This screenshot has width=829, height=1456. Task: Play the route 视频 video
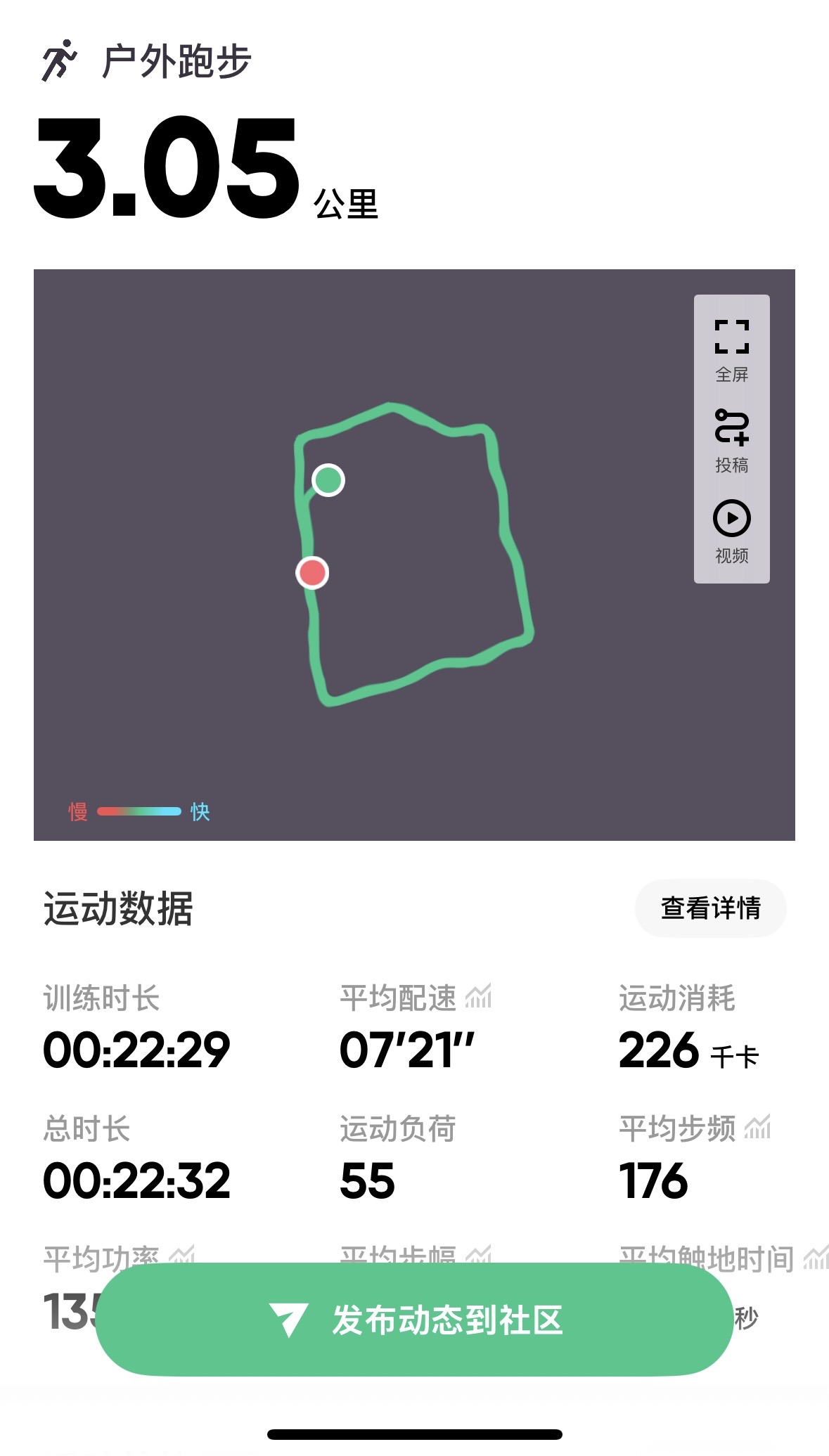pos(731,531)
